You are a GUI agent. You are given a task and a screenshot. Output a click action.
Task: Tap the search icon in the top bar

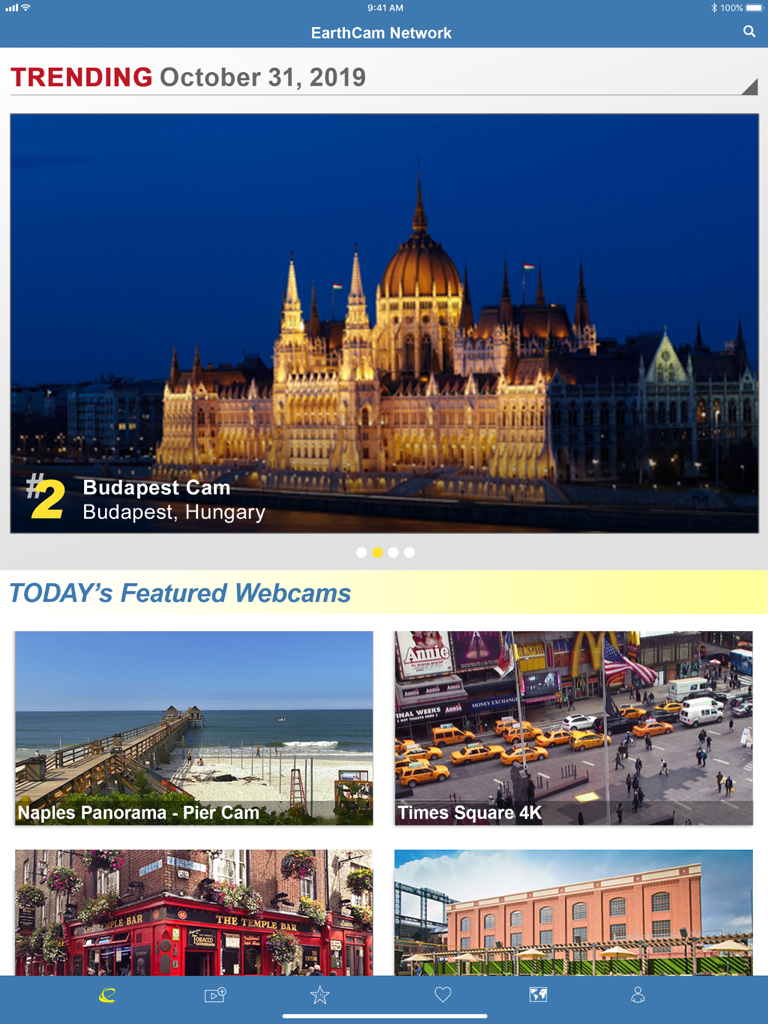(749, 31)
